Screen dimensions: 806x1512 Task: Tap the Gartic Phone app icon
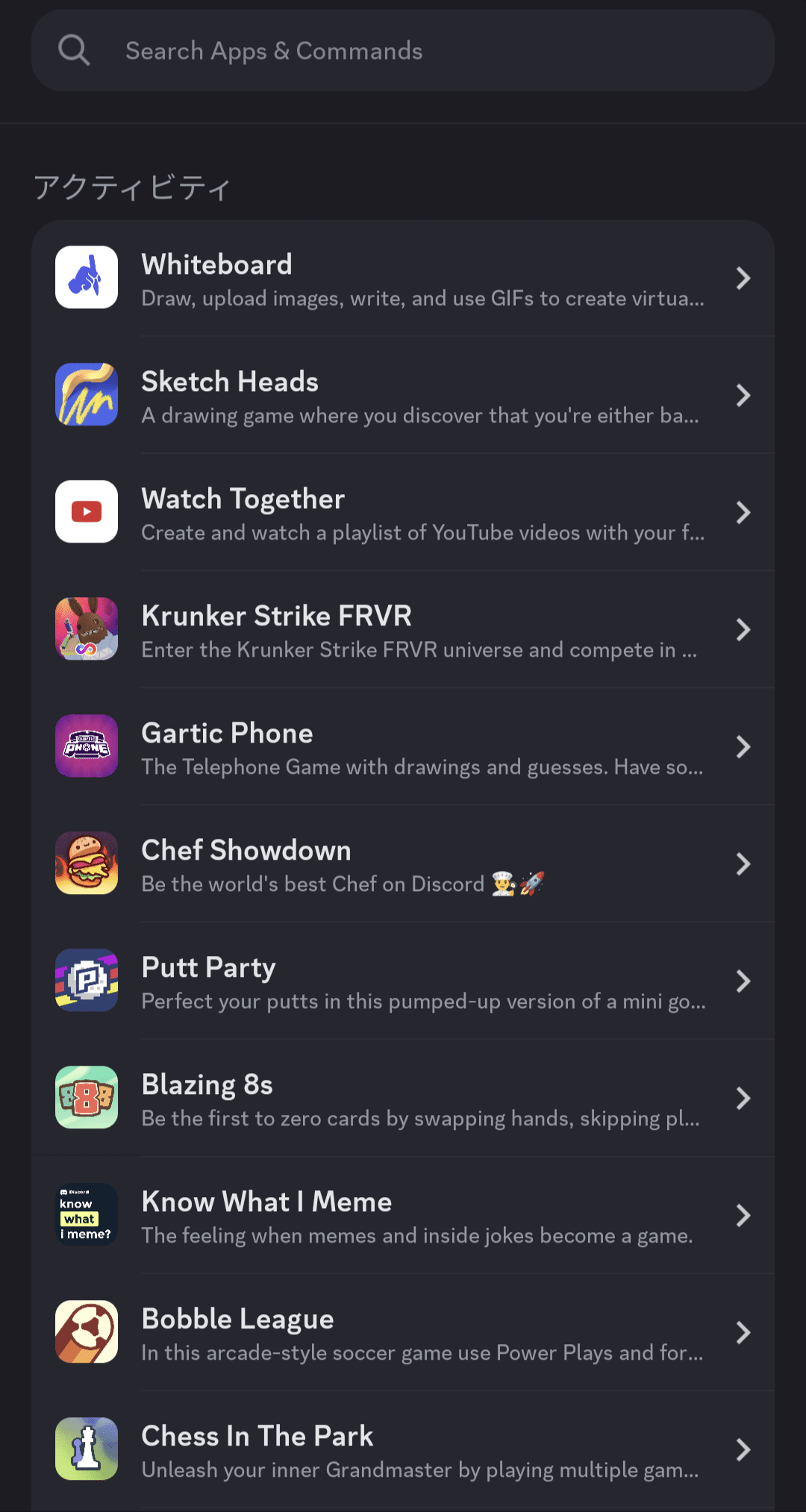coord(86,746)
